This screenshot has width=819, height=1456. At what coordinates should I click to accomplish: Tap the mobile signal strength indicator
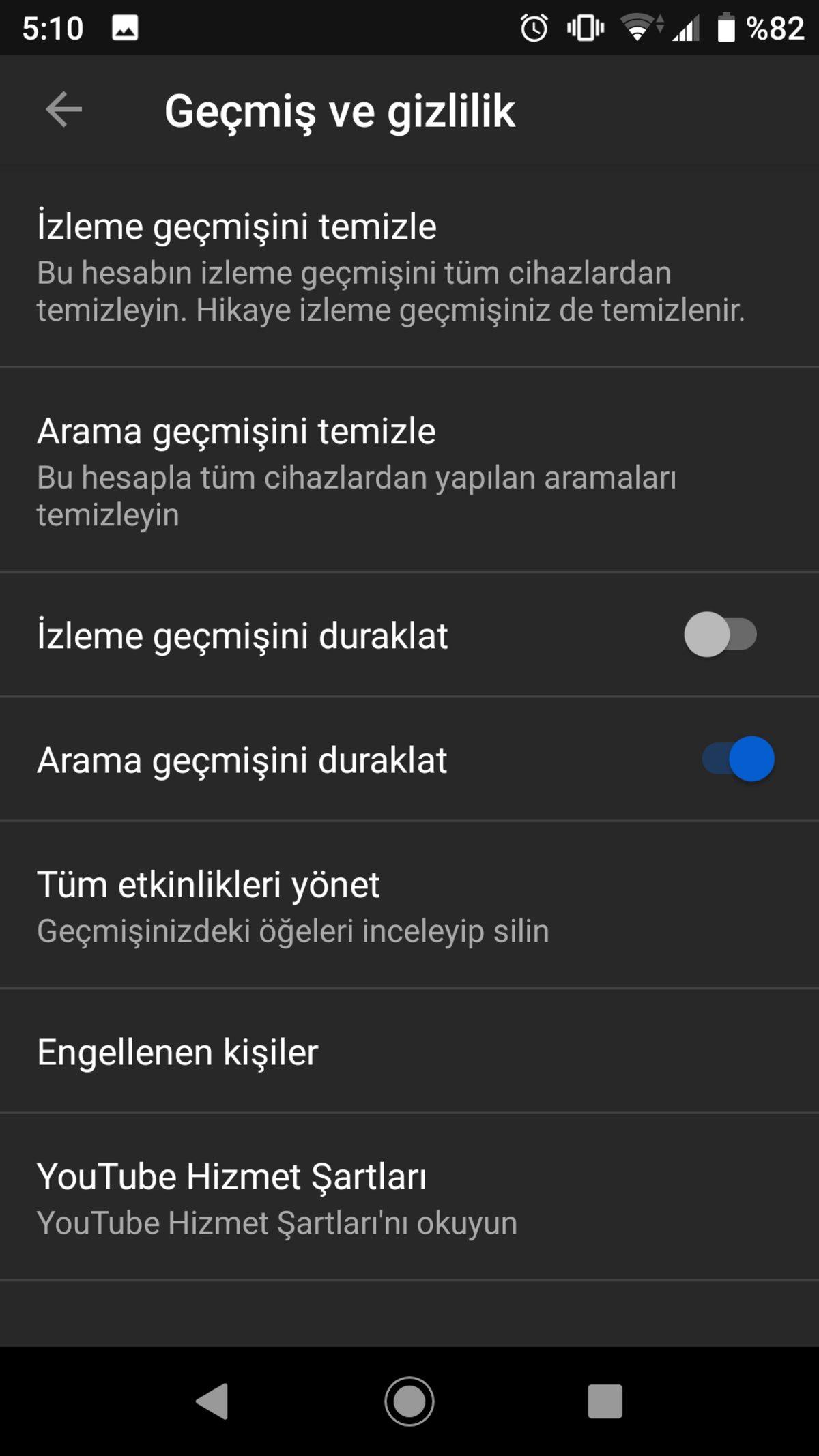685,27
